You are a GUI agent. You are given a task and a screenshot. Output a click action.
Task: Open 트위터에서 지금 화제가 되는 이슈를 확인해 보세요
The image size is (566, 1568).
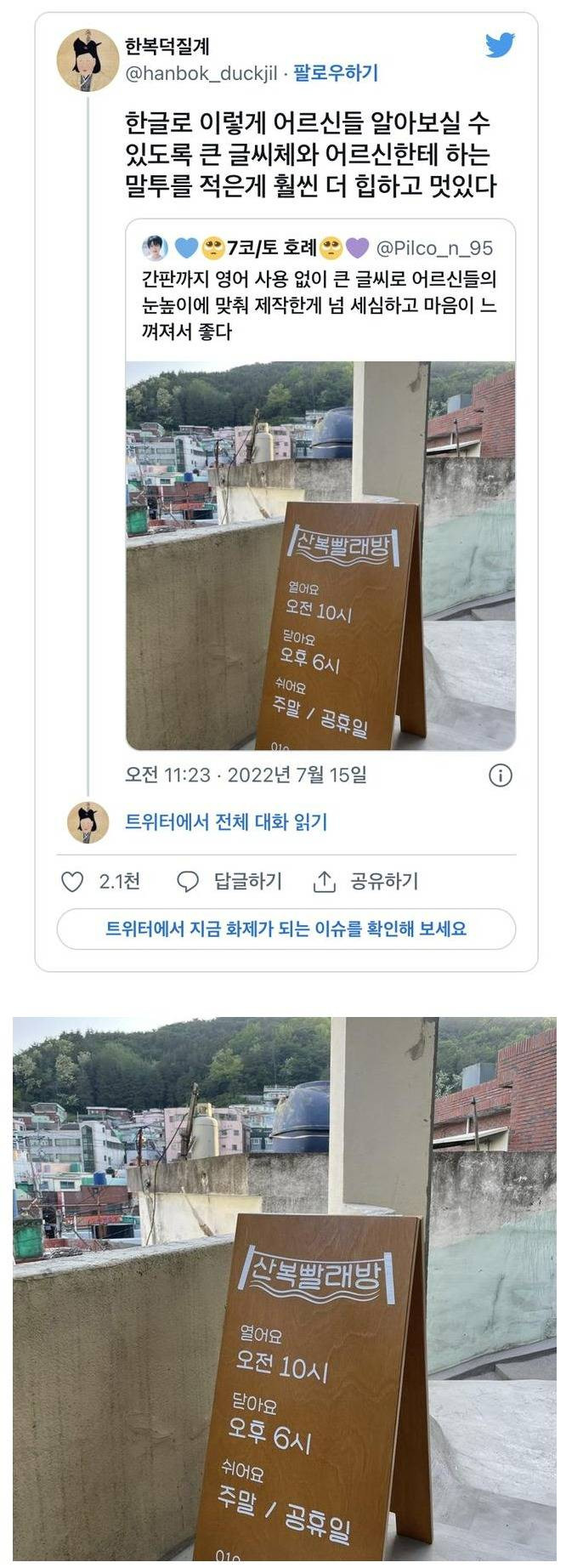click(x=286, y=929)
